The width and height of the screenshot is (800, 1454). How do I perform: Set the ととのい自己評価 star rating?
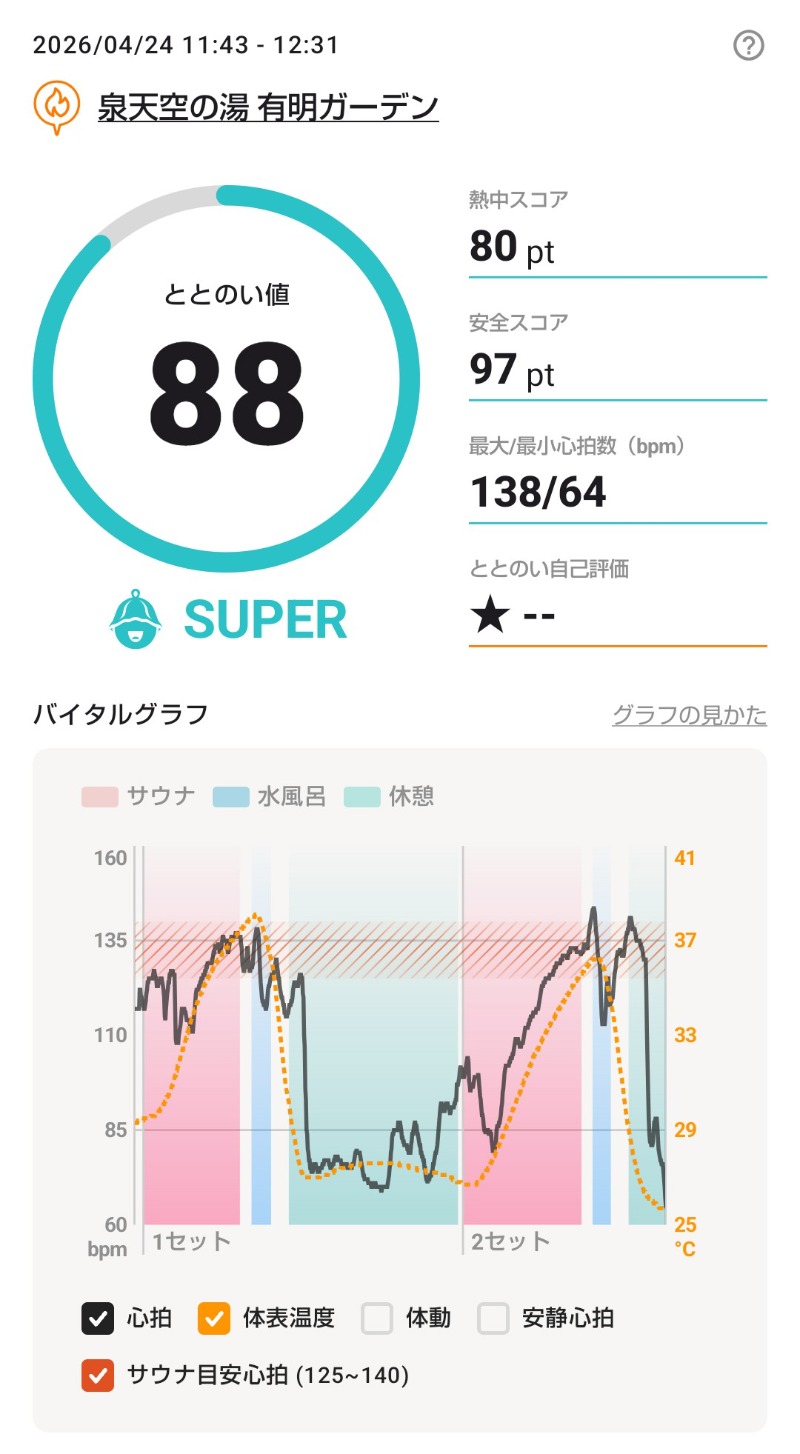click(617, 613)
